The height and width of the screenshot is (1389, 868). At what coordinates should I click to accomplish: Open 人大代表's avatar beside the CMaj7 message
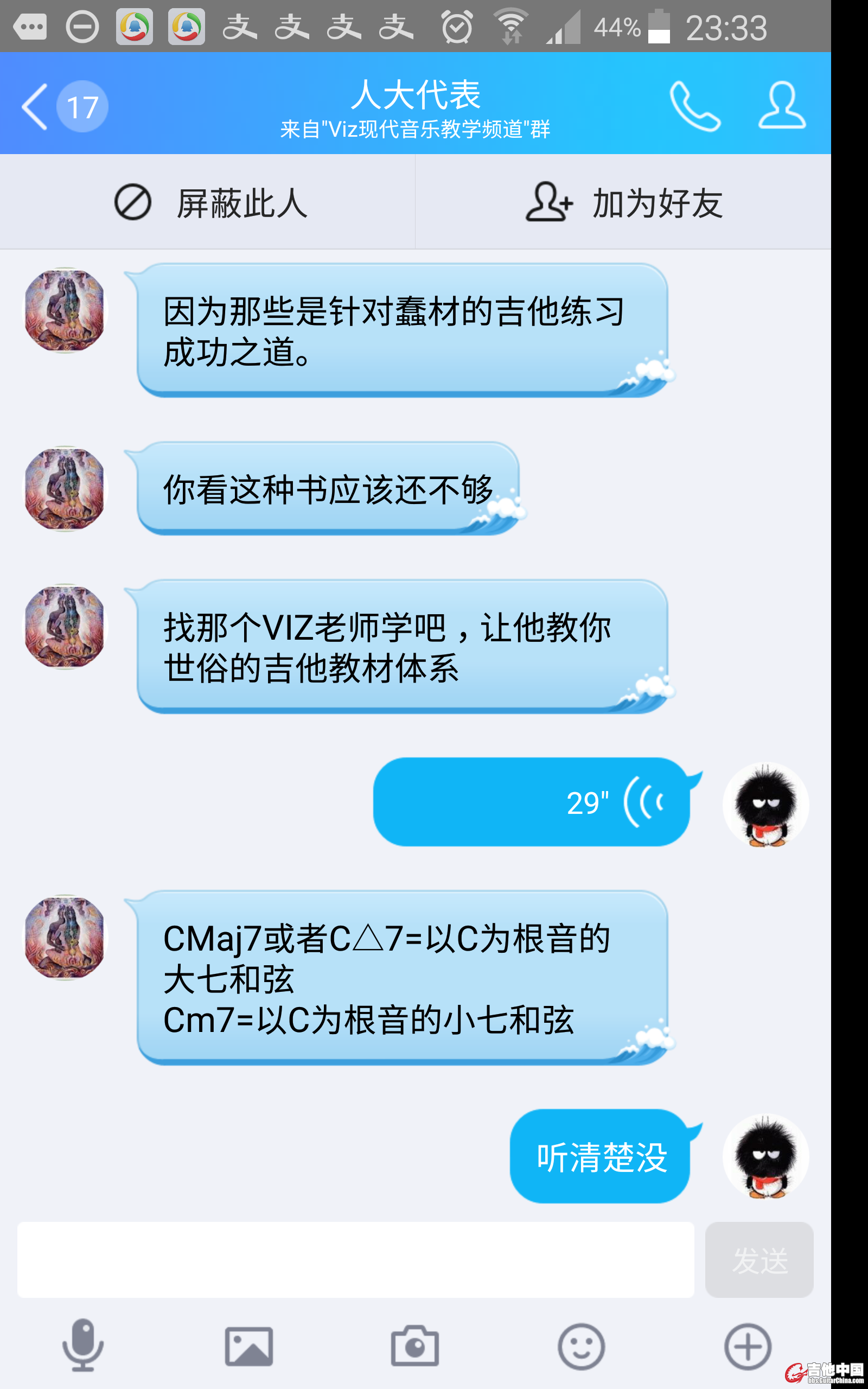point(65,936)
